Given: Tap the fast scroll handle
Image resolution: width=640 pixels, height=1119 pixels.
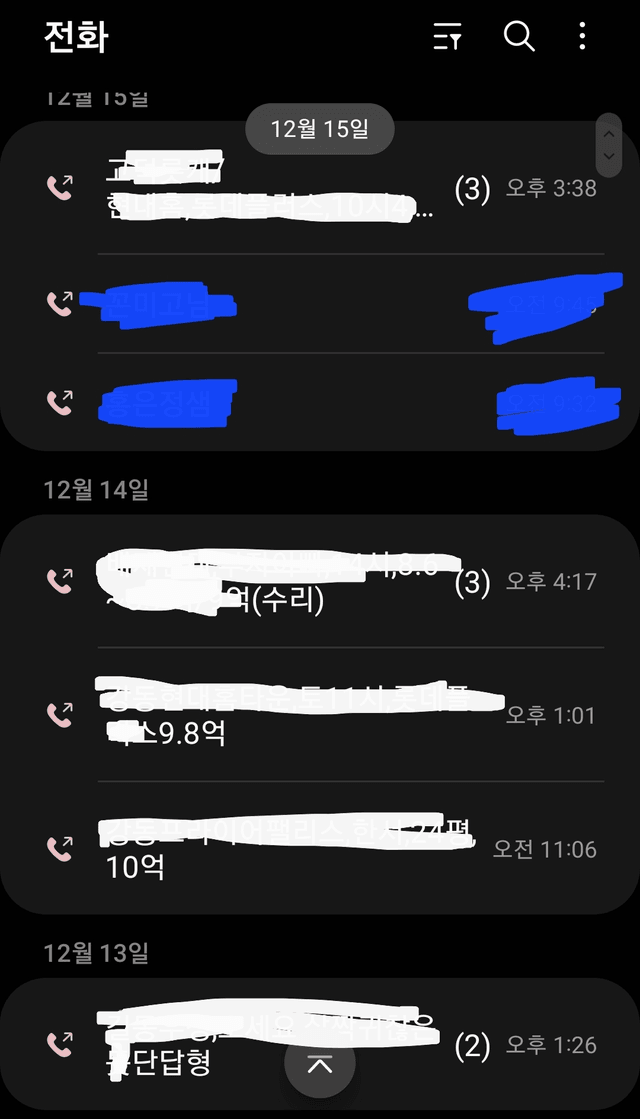Looking at the screenshot, I should (x=609, y=145).
